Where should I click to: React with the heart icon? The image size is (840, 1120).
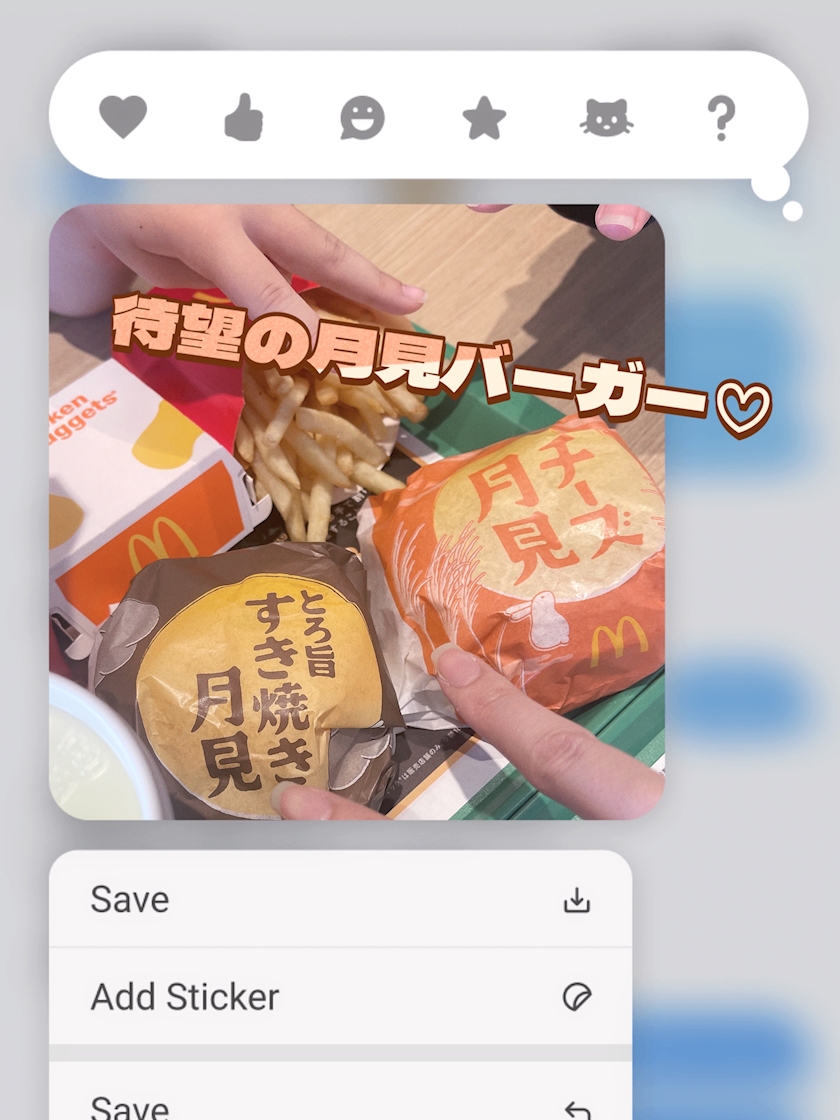pos(123,116)
